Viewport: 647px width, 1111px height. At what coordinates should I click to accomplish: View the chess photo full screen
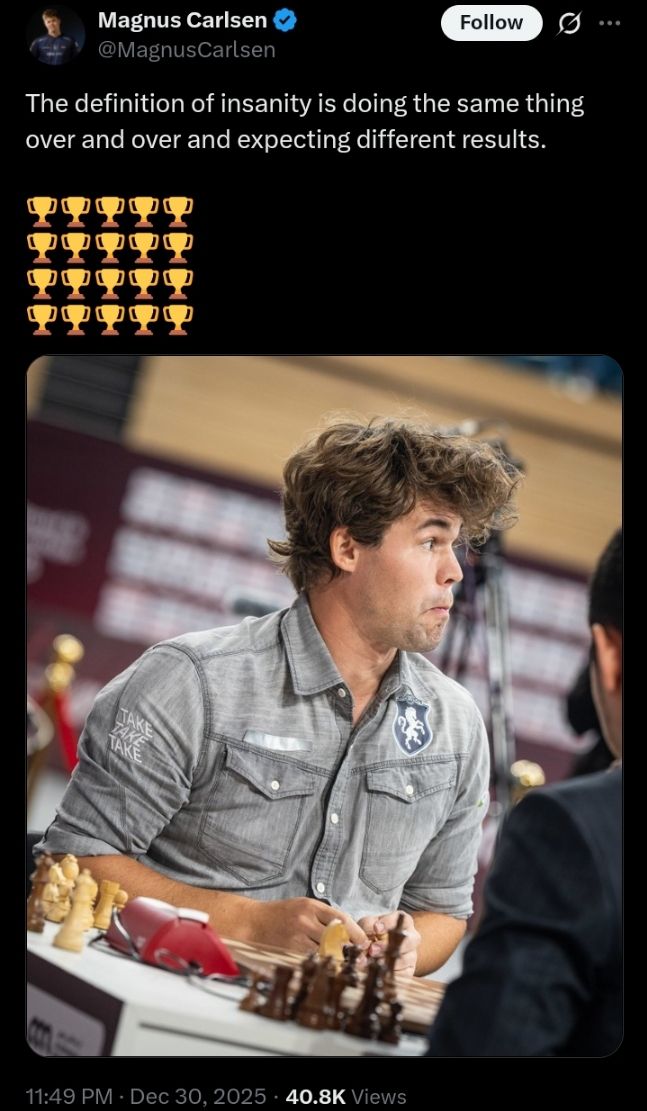[324, 705]
